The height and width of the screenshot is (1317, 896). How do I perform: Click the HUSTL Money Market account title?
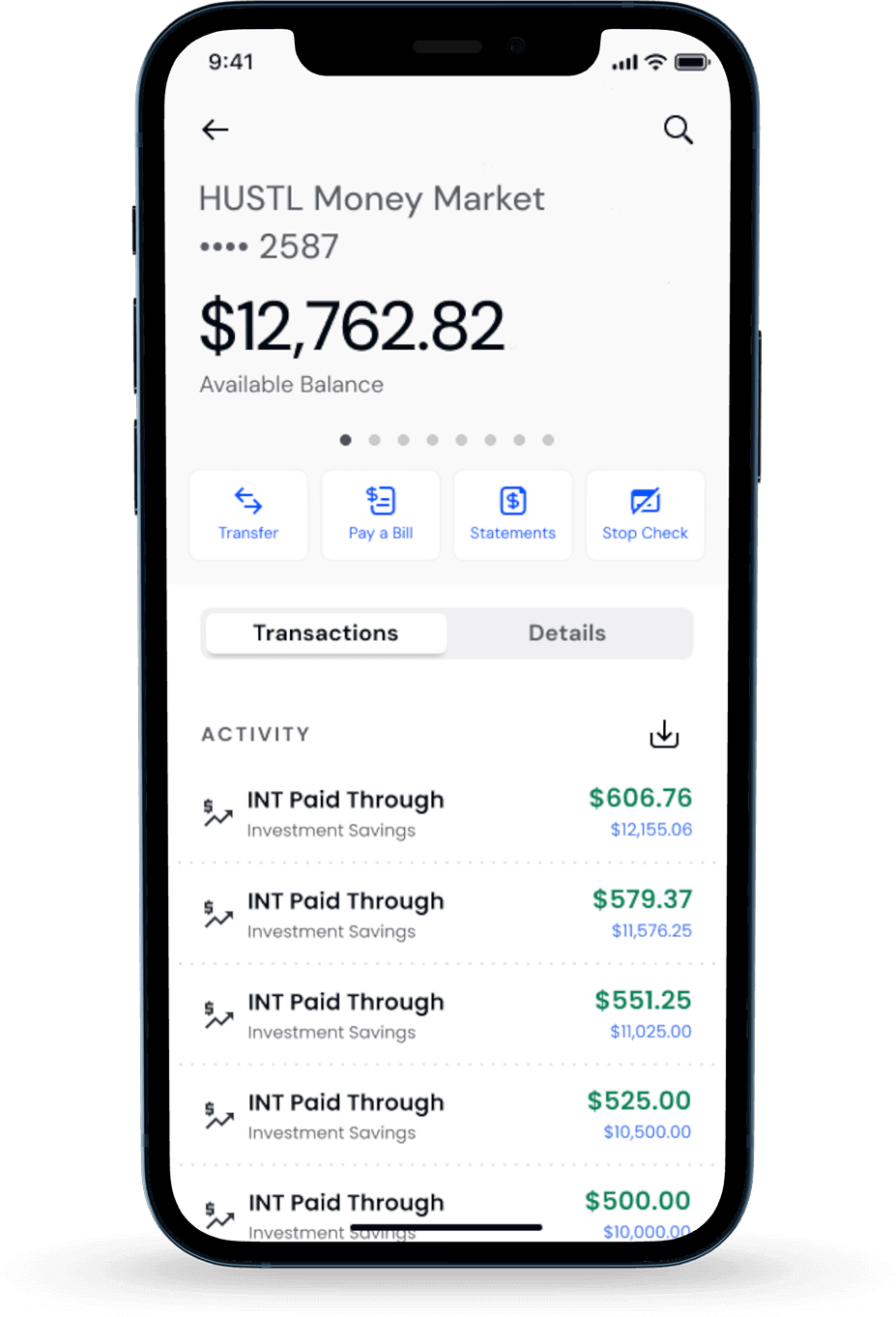[371, 198]
